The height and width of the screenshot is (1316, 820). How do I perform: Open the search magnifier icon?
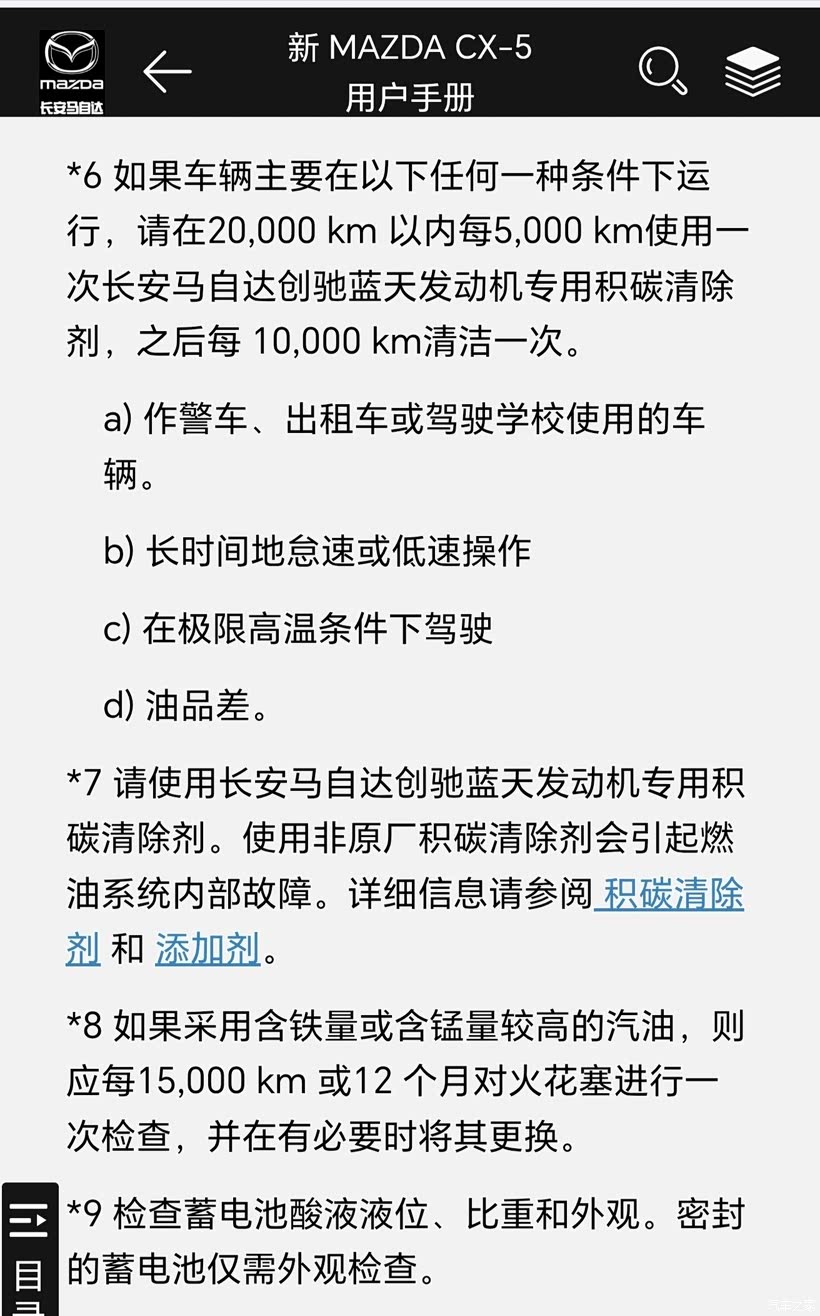663,71
